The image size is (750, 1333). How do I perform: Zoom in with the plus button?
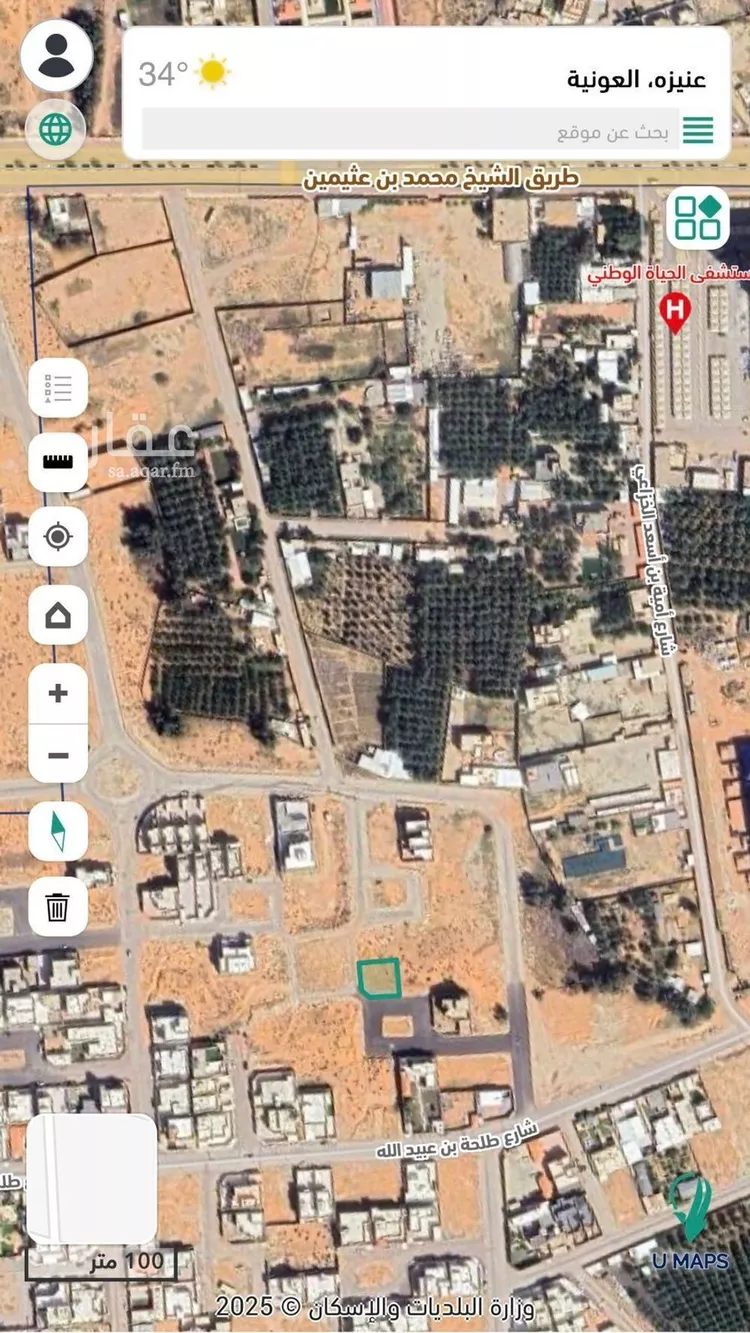[58, 693]
